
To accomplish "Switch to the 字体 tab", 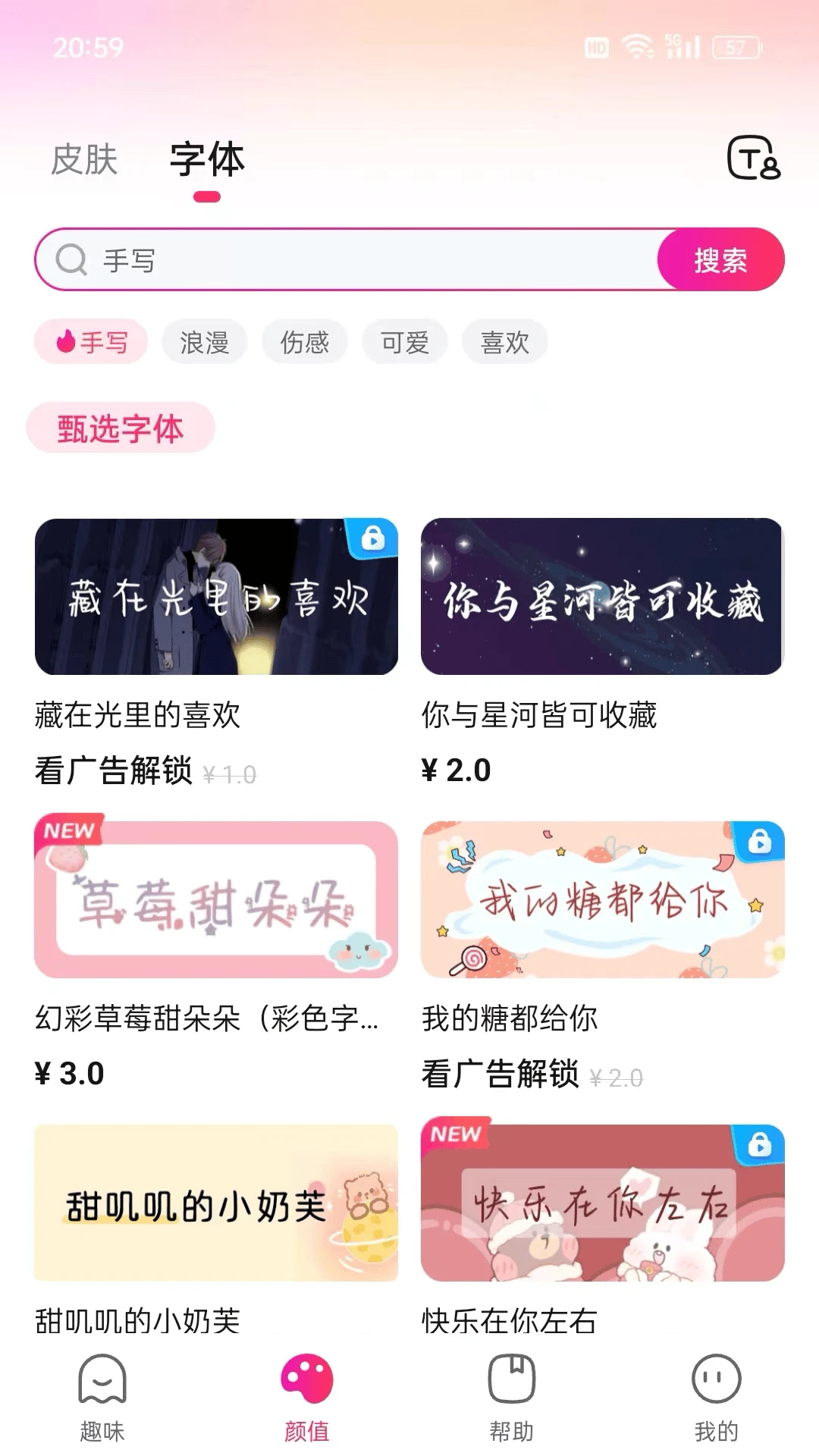I will click(206, 159).
